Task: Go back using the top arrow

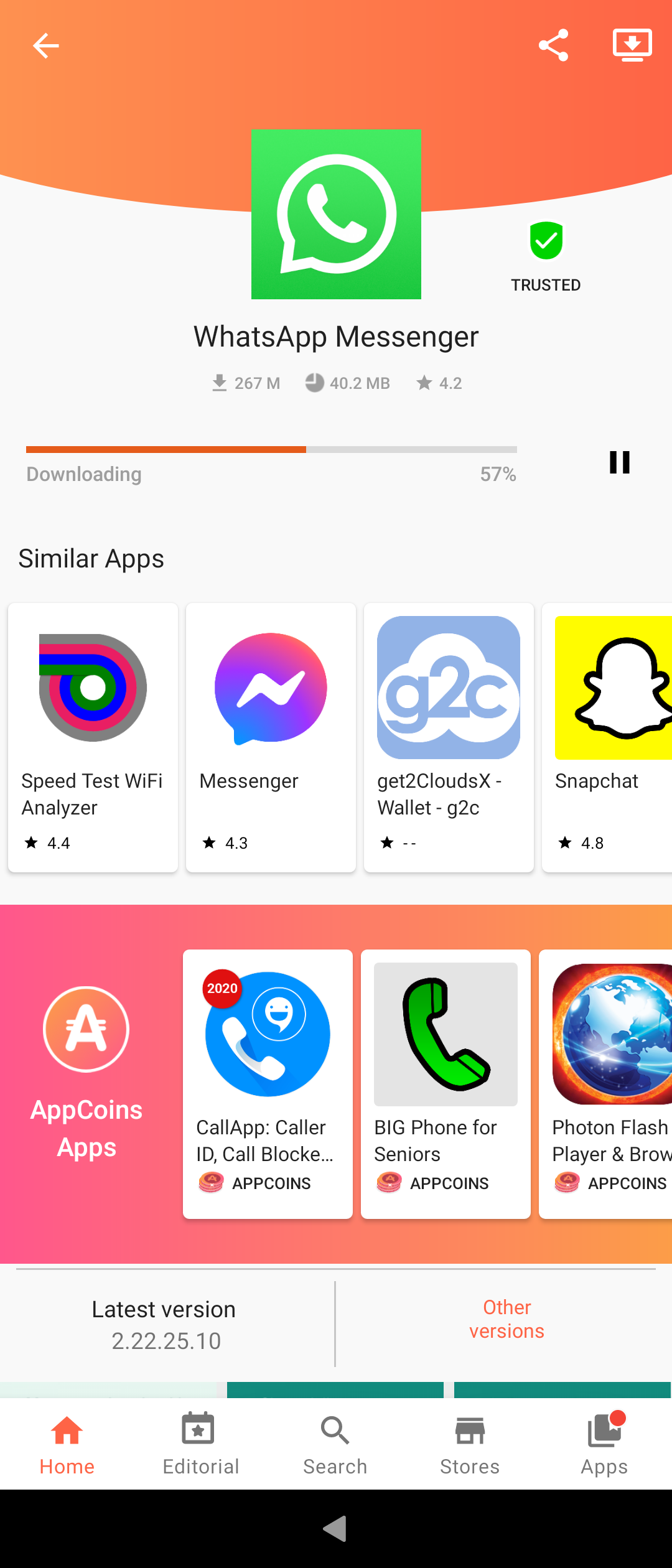Action: 46,46
